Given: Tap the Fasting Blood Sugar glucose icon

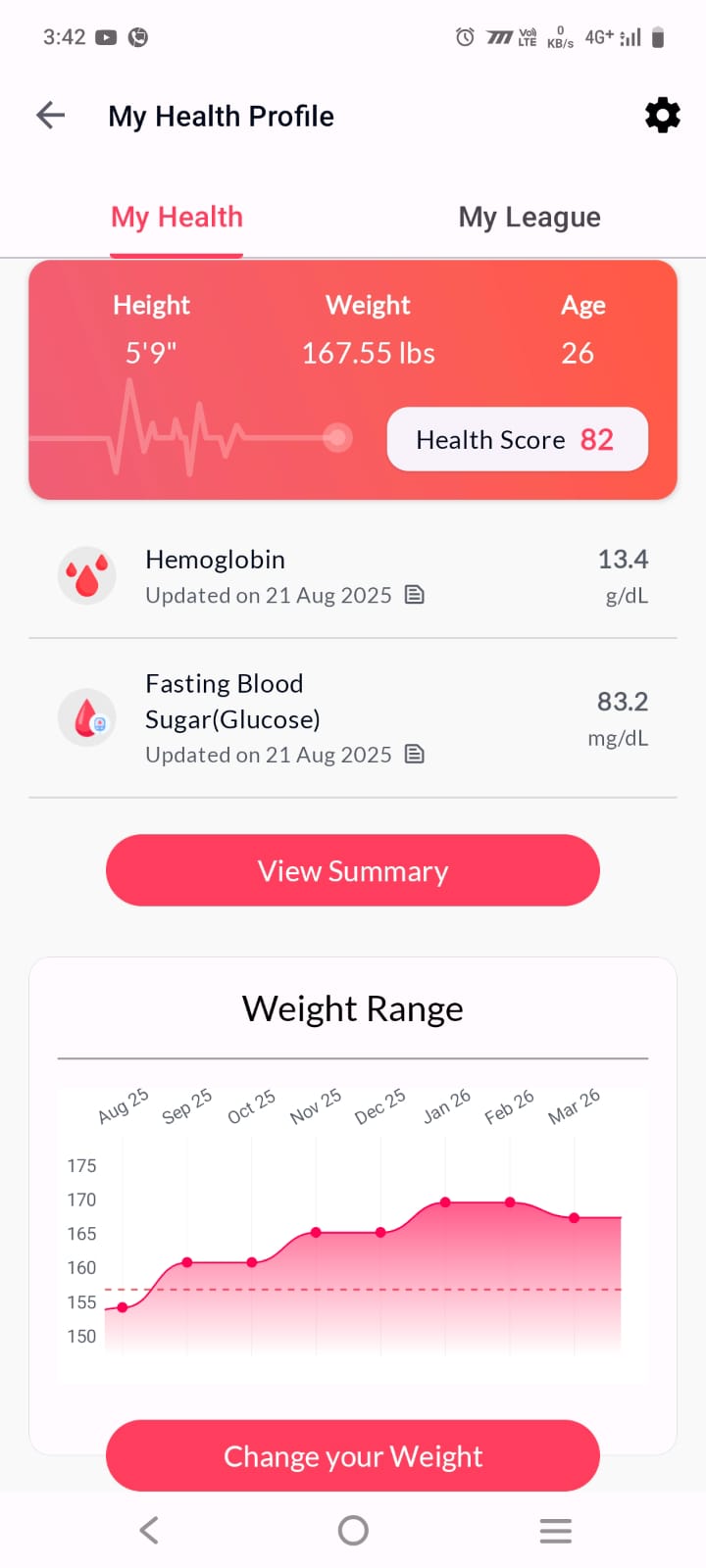Looking at the screenshot, I should (86, 717).
